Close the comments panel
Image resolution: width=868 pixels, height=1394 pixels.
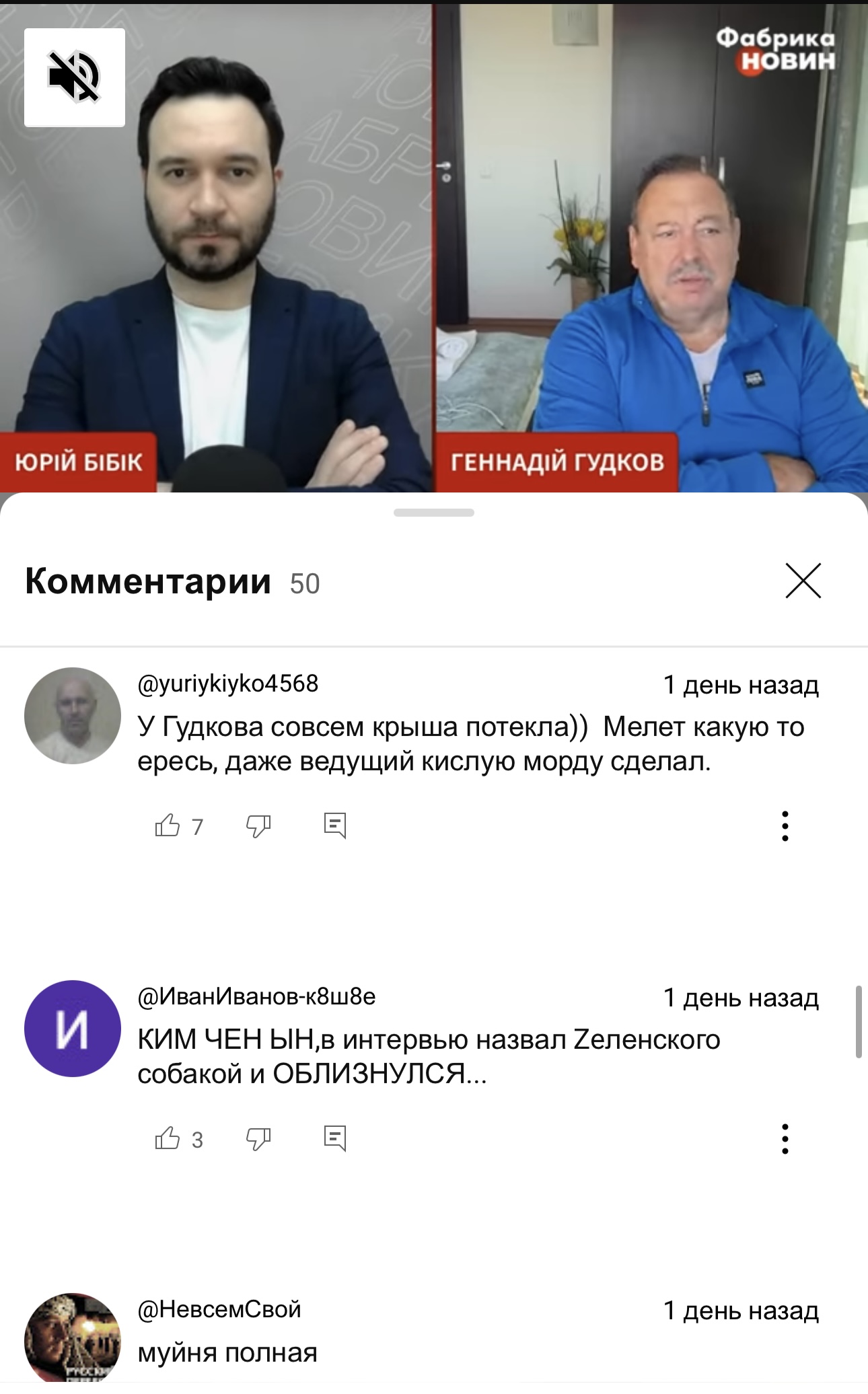(x=803, y=581)
